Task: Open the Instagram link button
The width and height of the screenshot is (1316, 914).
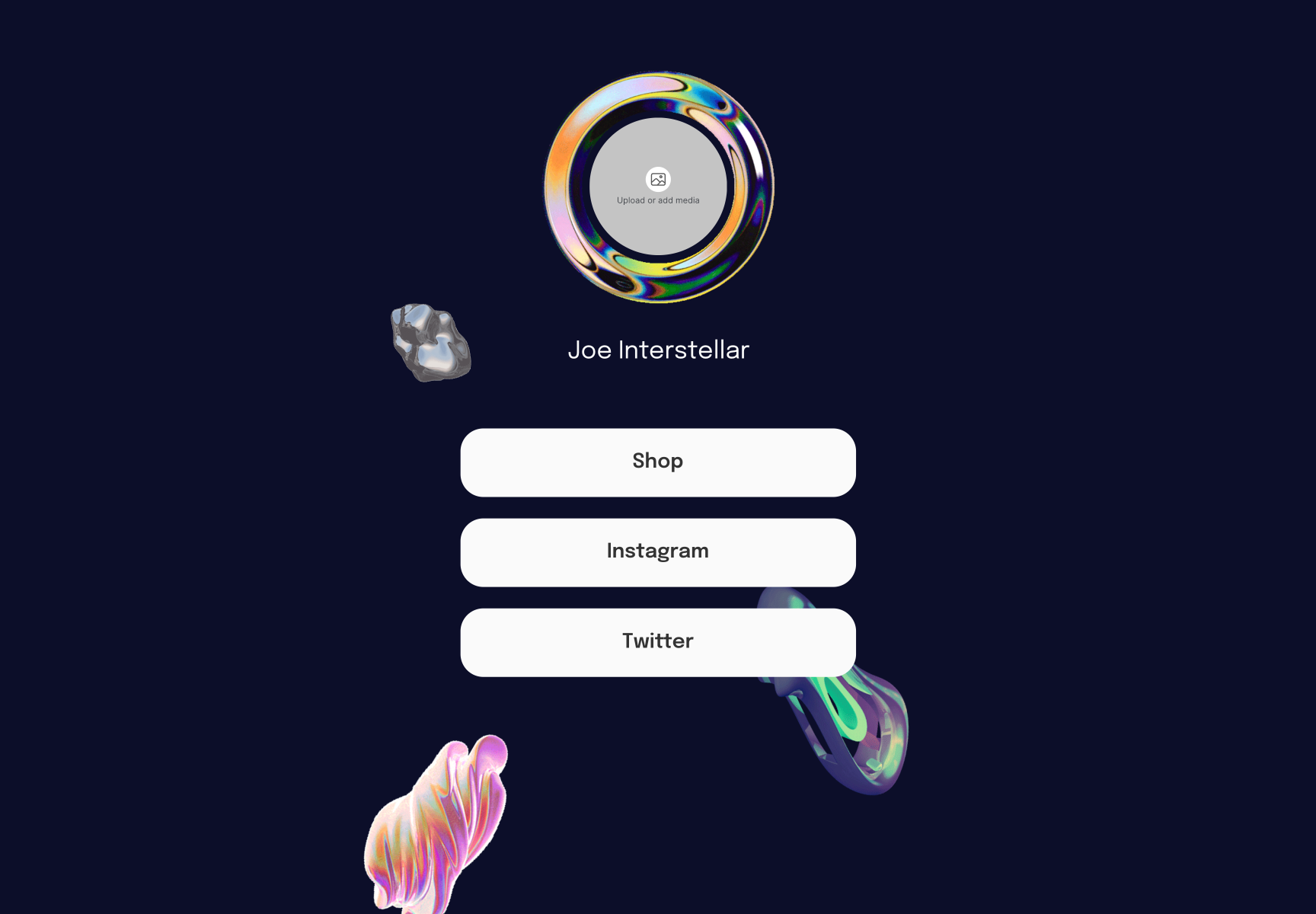Action: point(658,552)
